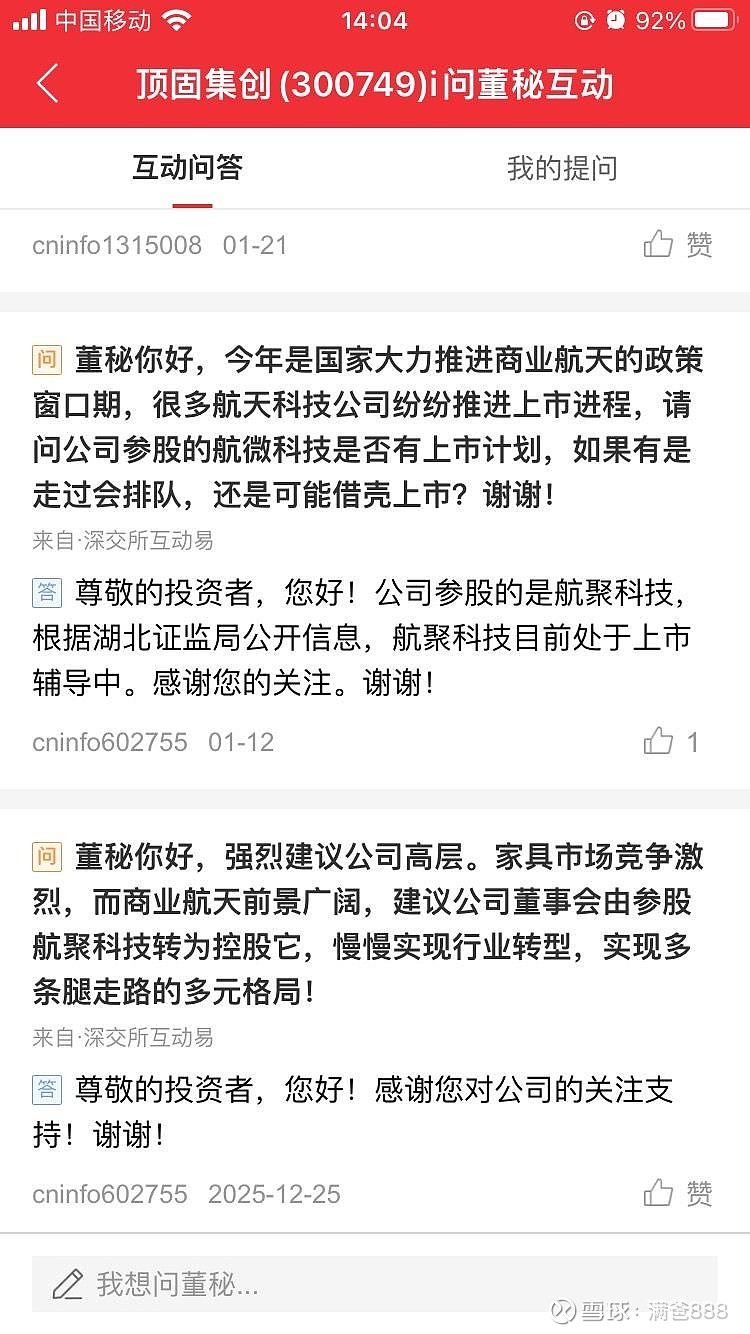Tap the alarm clock status bar icon
Image resolution: width=750 pixels, height=1334 pixels.
coord(614,19)
